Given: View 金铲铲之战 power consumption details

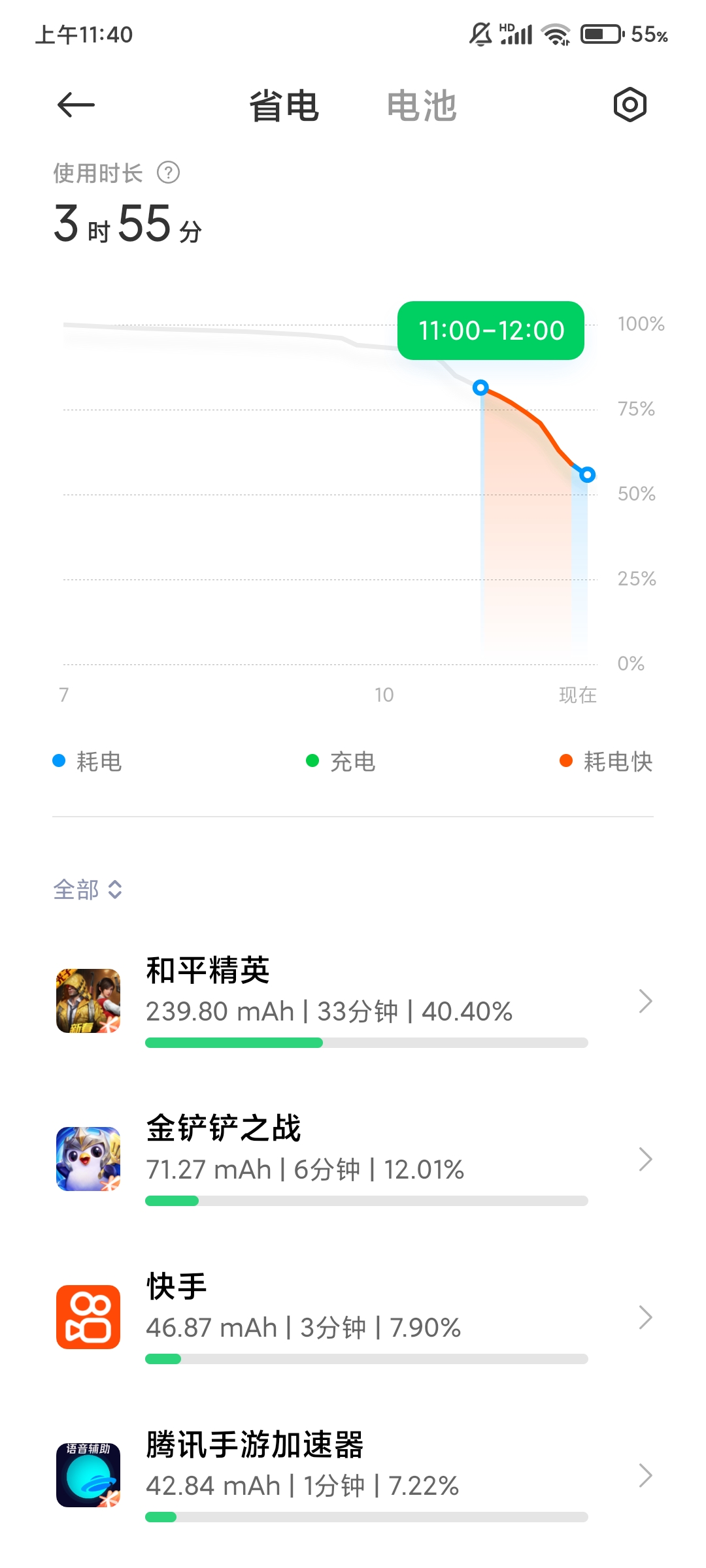Looking at the screenshot, I should pos(353,1160).
